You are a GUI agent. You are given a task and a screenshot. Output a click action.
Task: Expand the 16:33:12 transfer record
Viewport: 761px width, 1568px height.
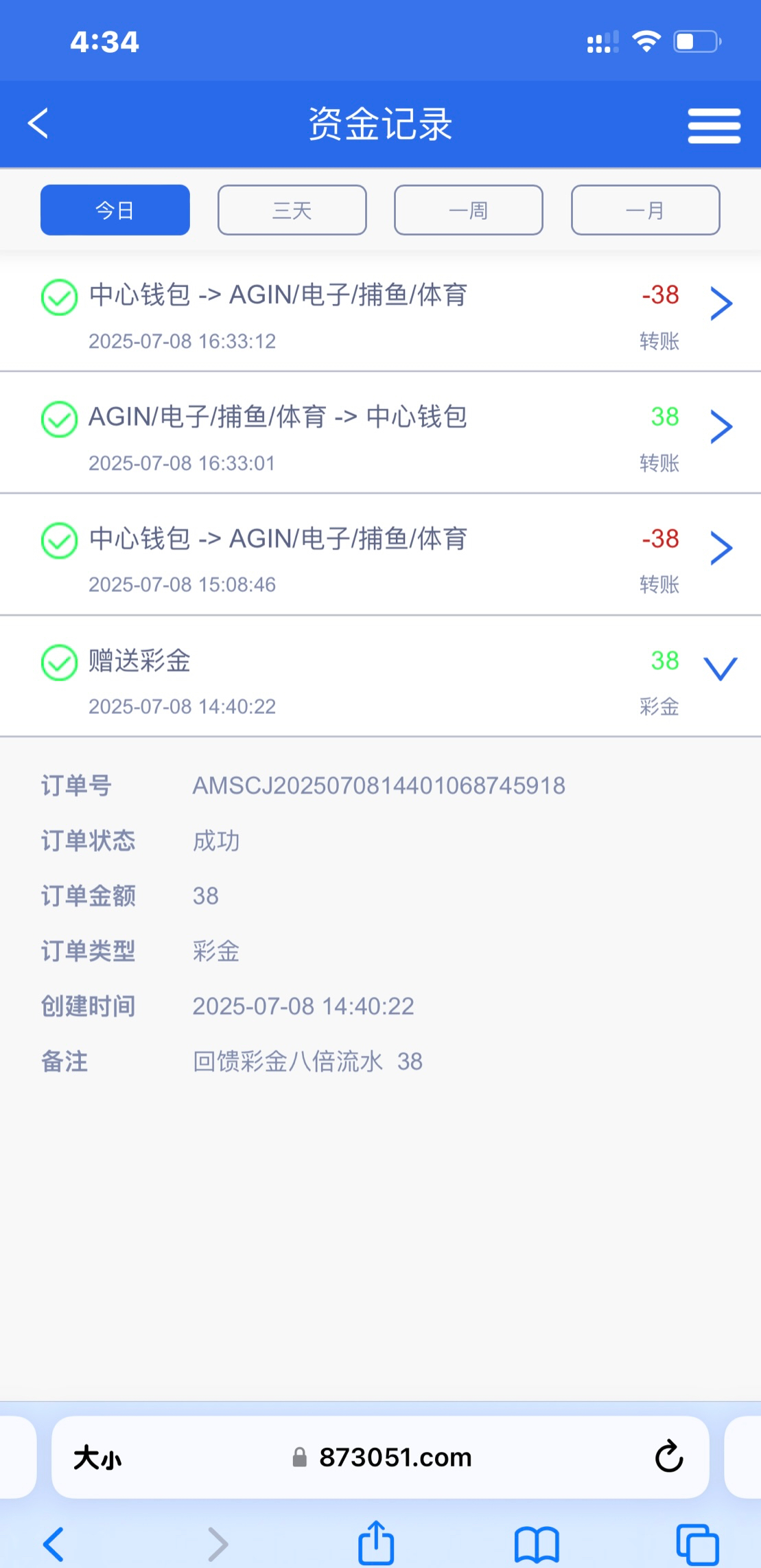tap(721, 304)
